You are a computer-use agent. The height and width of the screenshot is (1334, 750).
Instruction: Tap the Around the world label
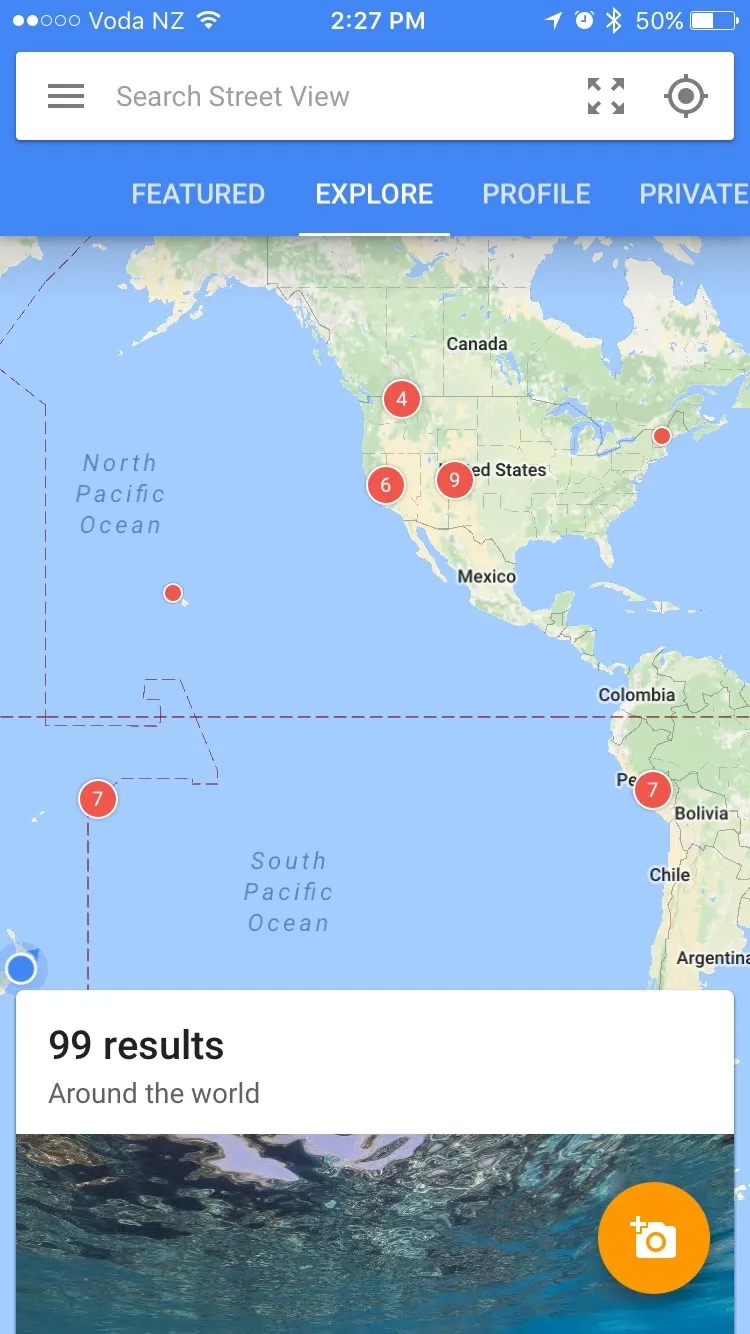click(x=154, y=1093)
